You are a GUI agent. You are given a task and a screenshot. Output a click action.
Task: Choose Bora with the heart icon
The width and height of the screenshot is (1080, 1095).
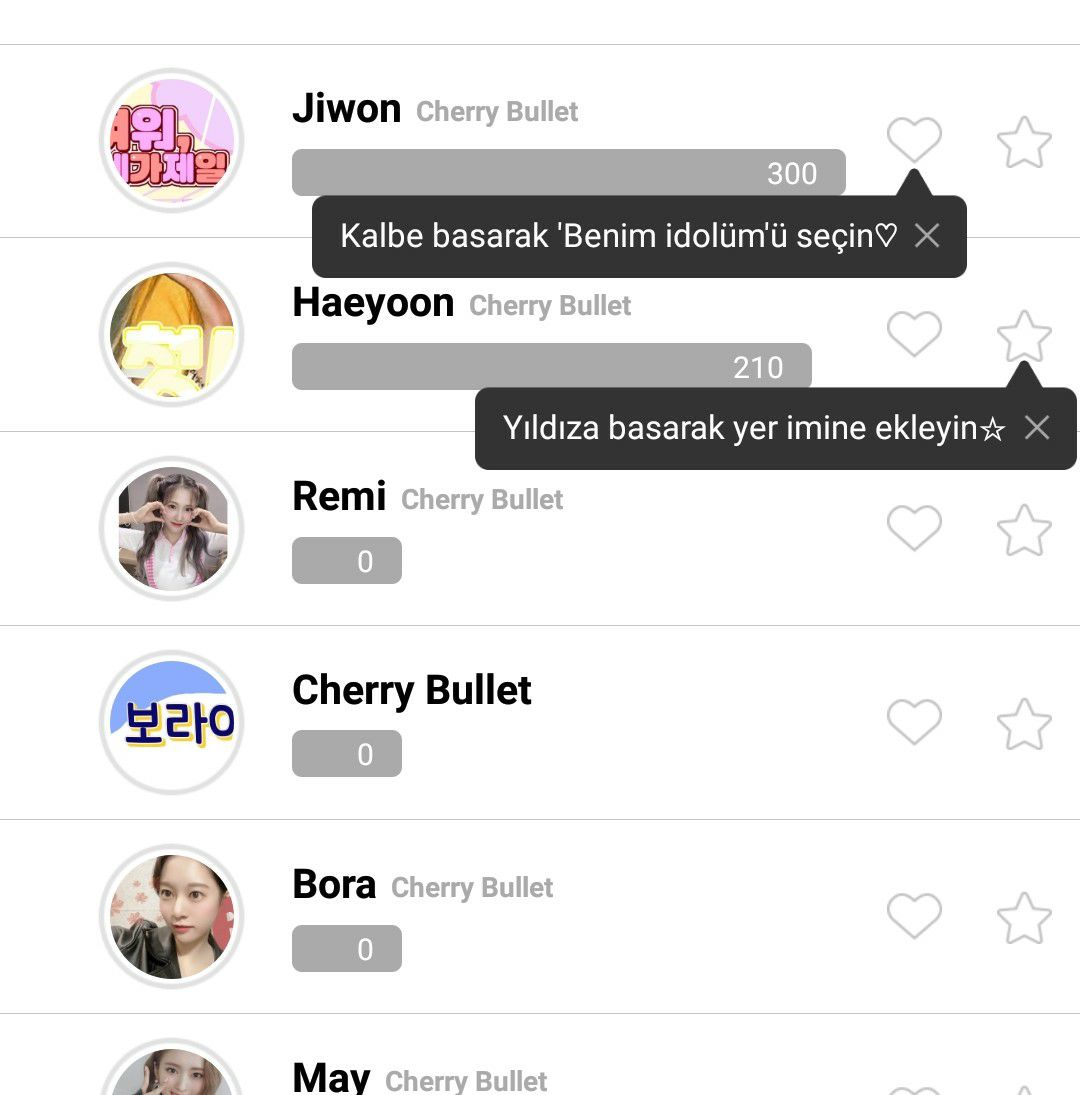[914, 916]
